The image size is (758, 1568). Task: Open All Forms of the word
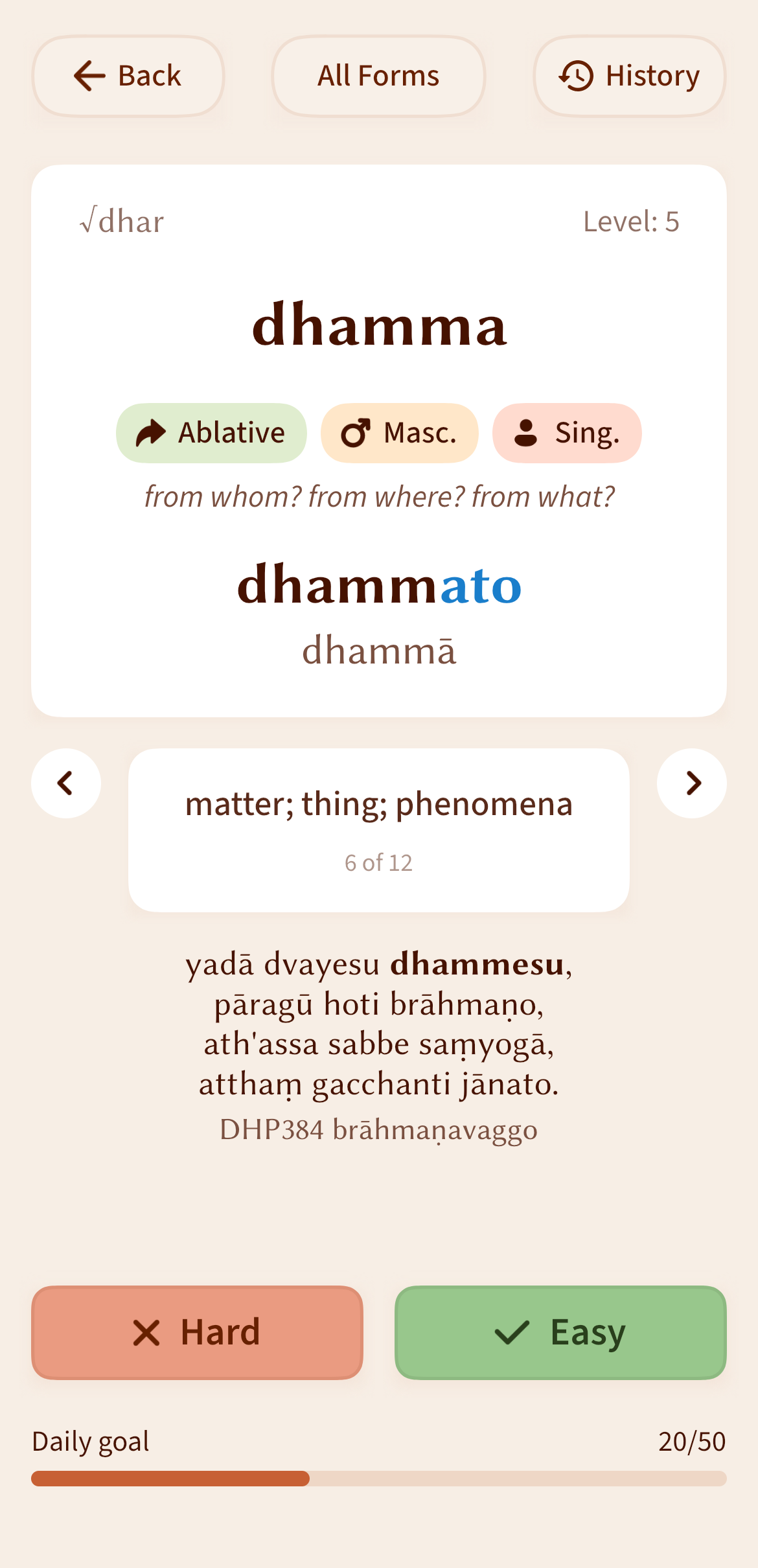(378, 76)
